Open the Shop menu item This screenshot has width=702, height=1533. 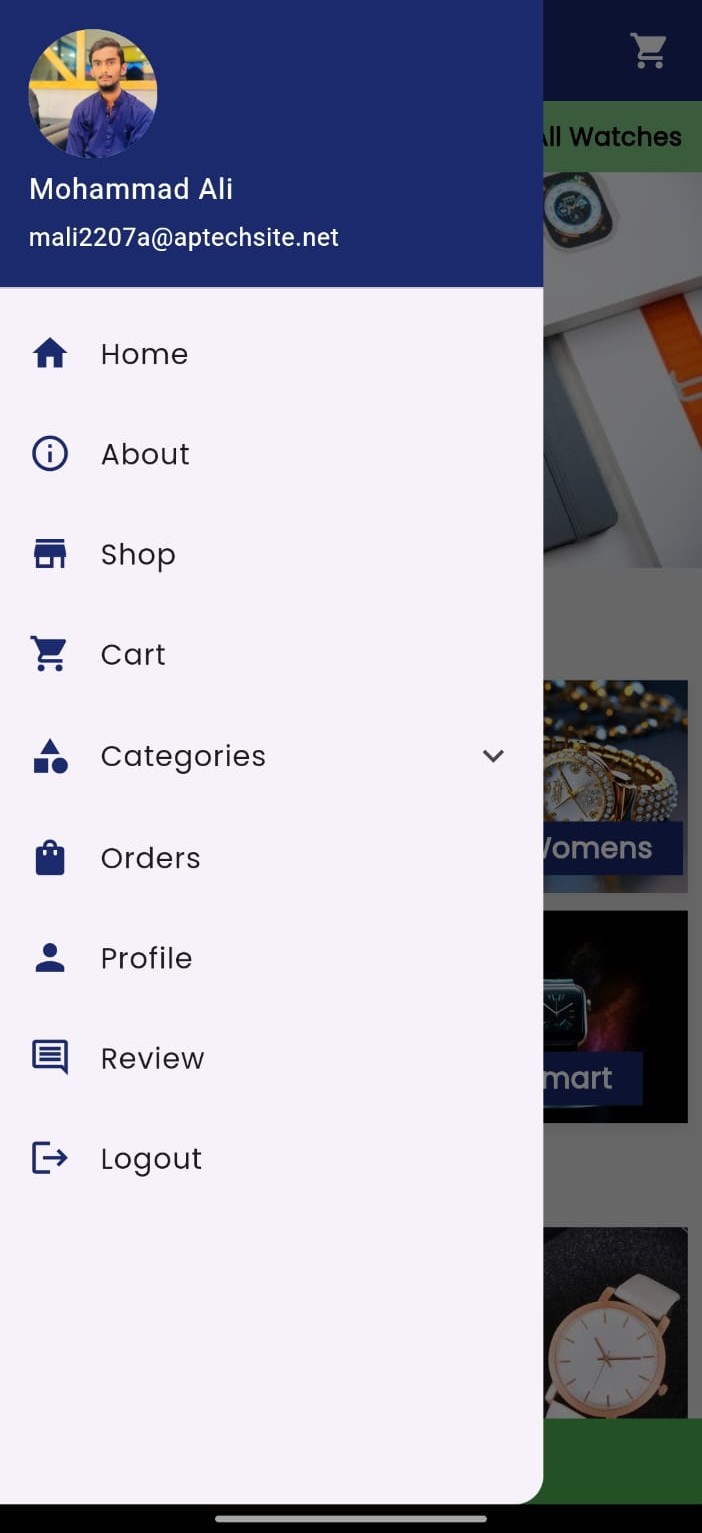271,554
